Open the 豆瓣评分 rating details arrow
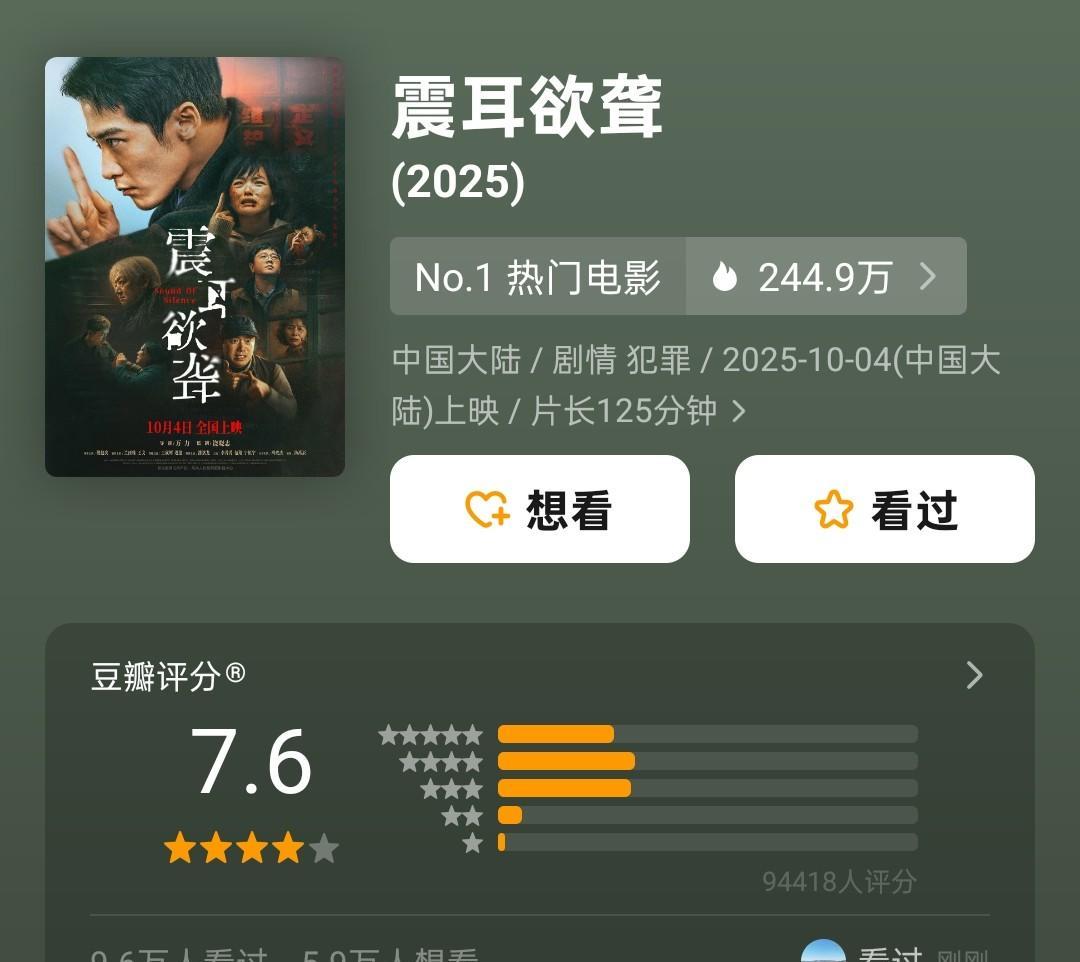This screenshot has width=1080, height=962. point(975,676)
